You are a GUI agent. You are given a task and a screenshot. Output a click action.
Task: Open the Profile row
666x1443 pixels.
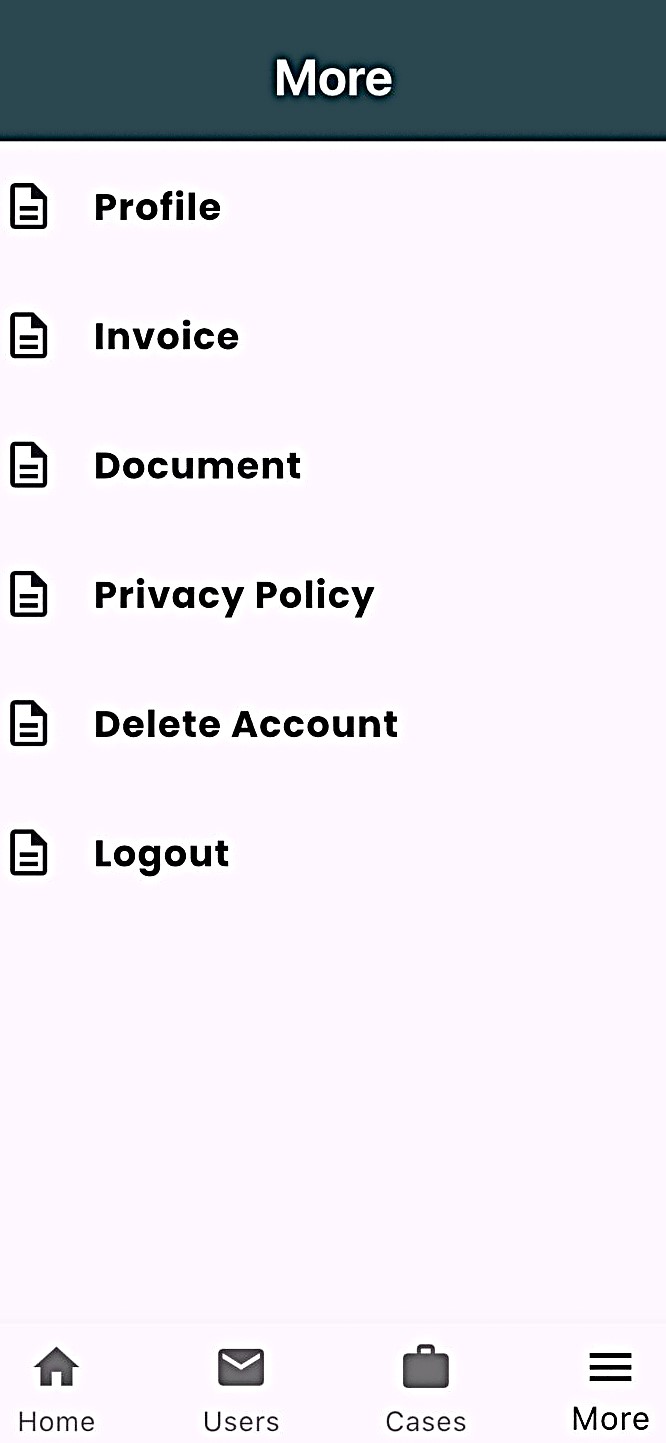click(x=157, y=207)
